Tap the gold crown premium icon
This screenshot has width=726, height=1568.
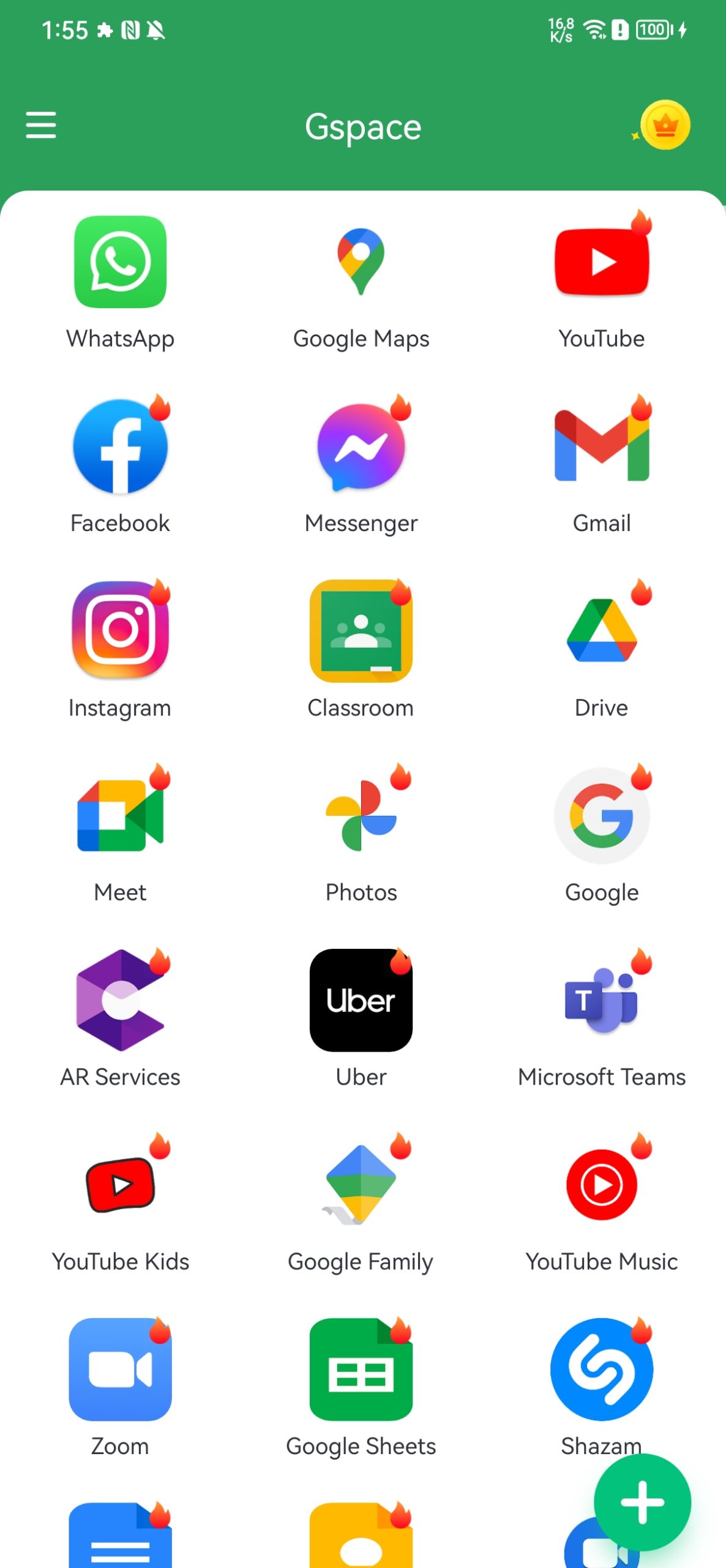coord(664,125)
